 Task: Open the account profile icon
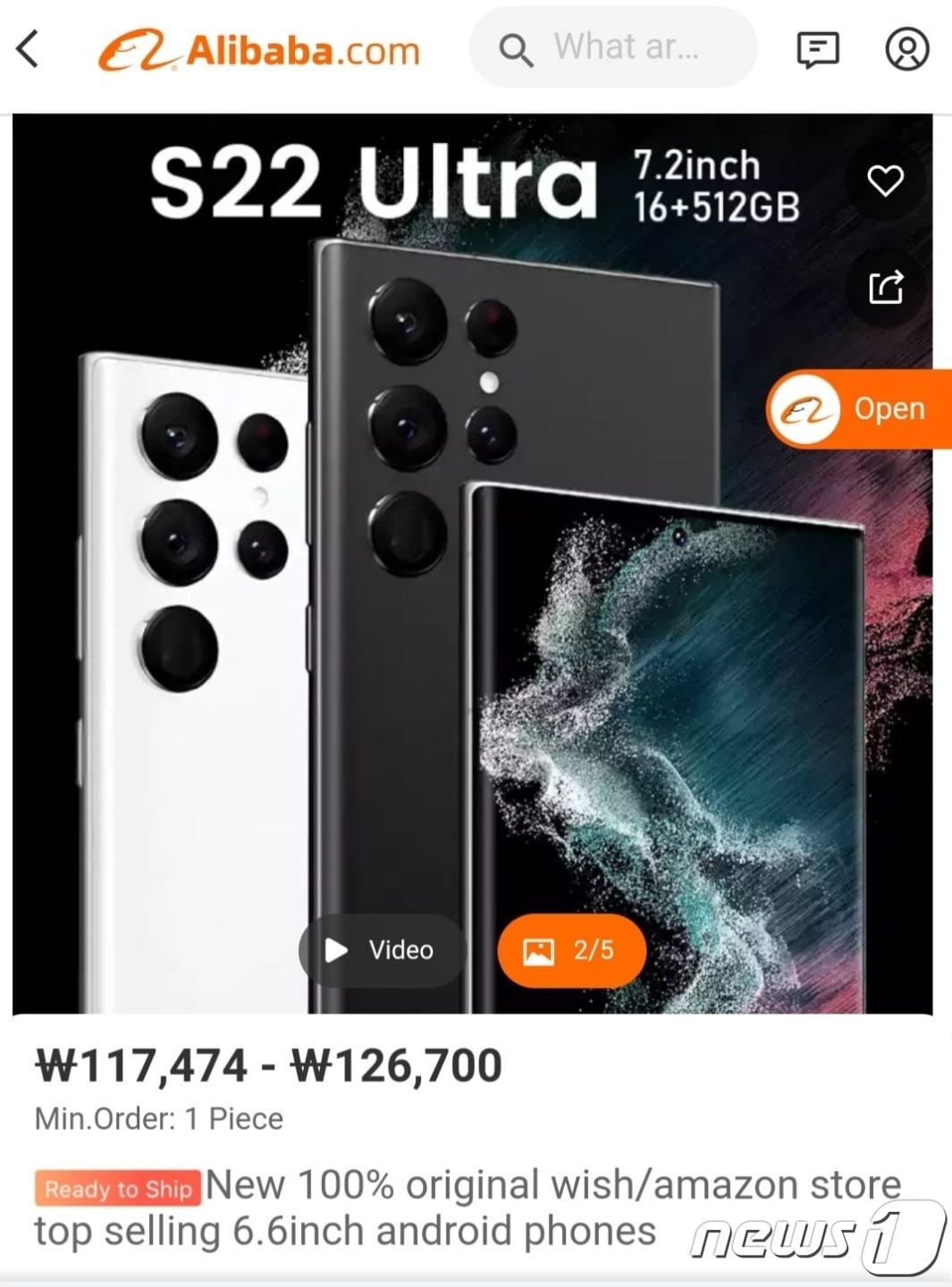pos(906,49)
